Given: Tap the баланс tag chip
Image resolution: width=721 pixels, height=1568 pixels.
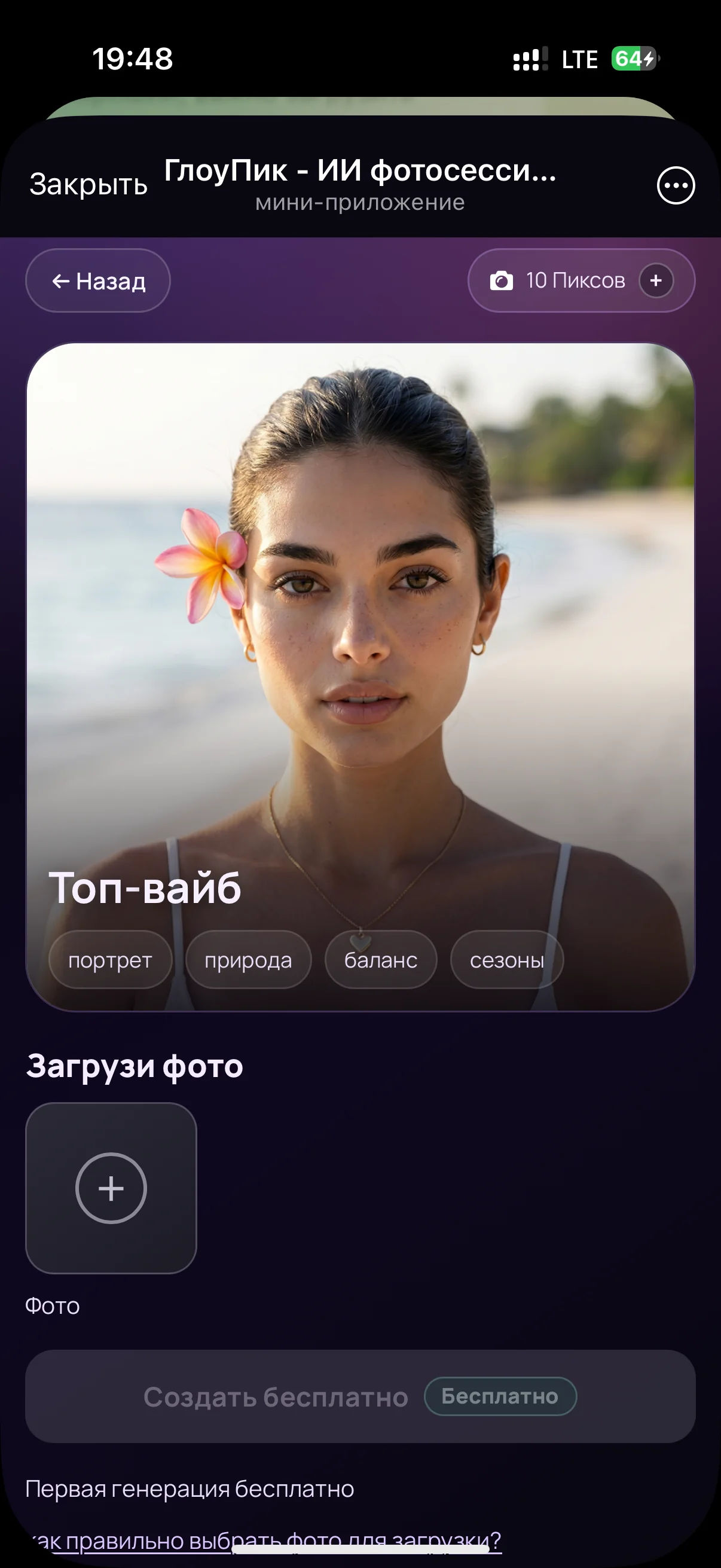Looking at the screenshot, I should click(381, 960).
